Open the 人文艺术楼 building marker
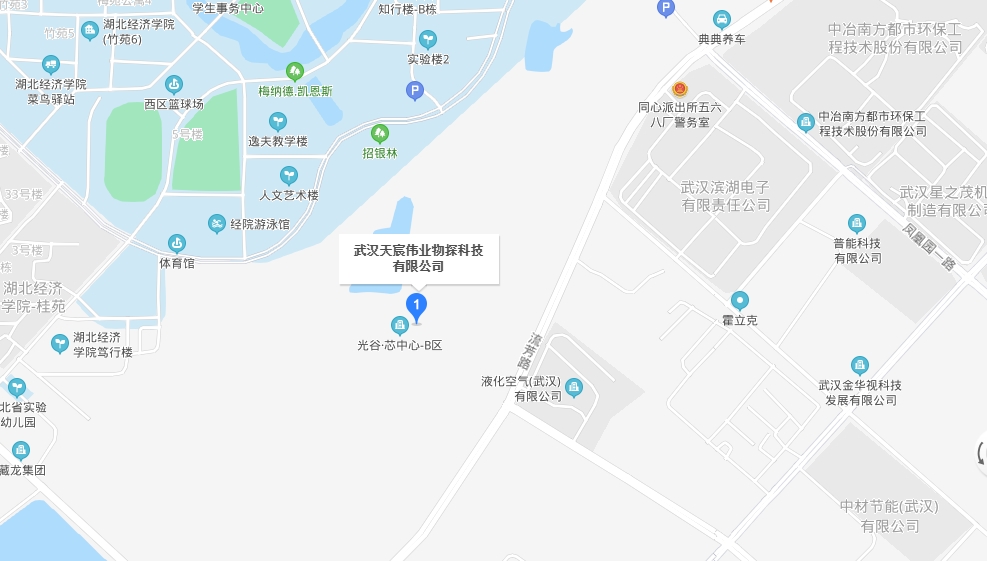The image size is (987, 561). 289,175
